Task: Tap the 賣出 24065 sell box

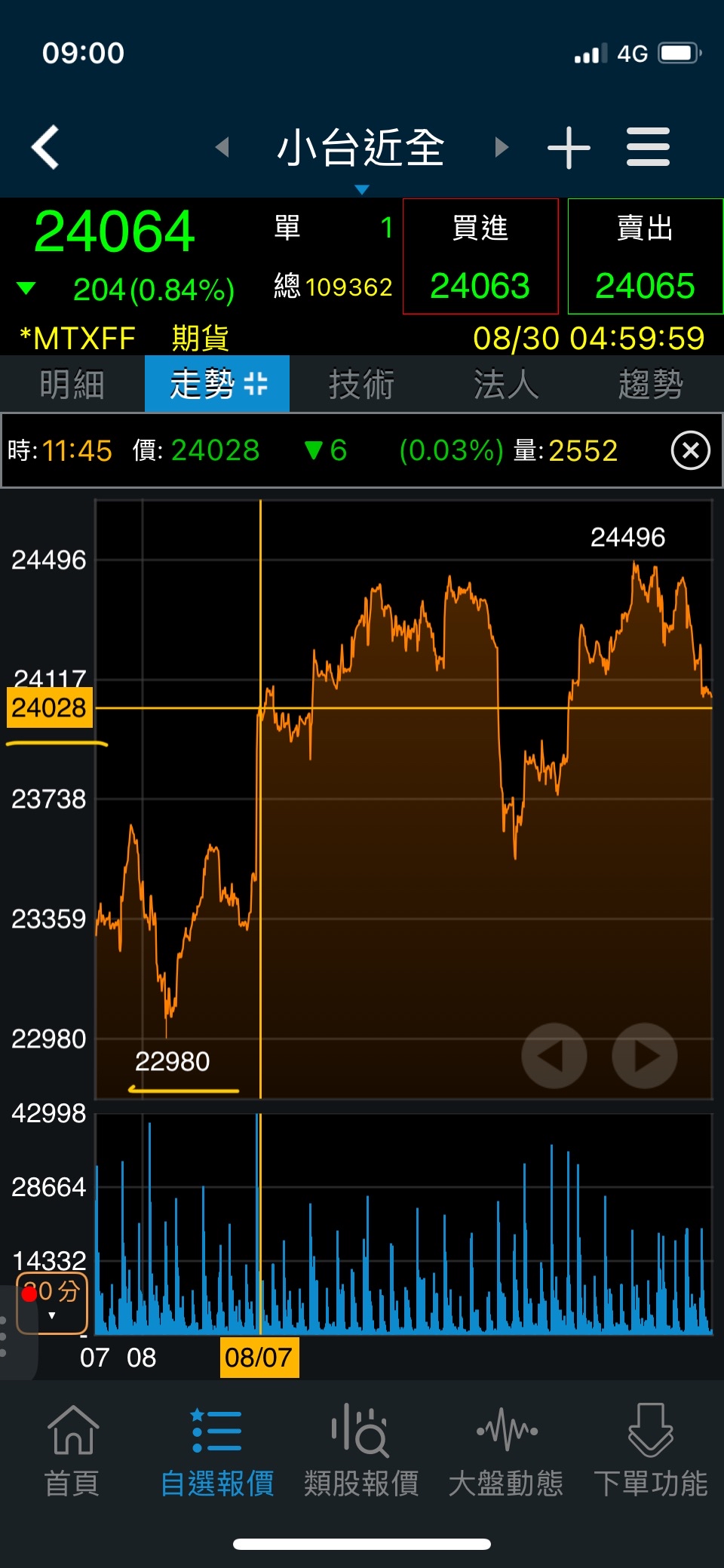Action: point(645,256)
